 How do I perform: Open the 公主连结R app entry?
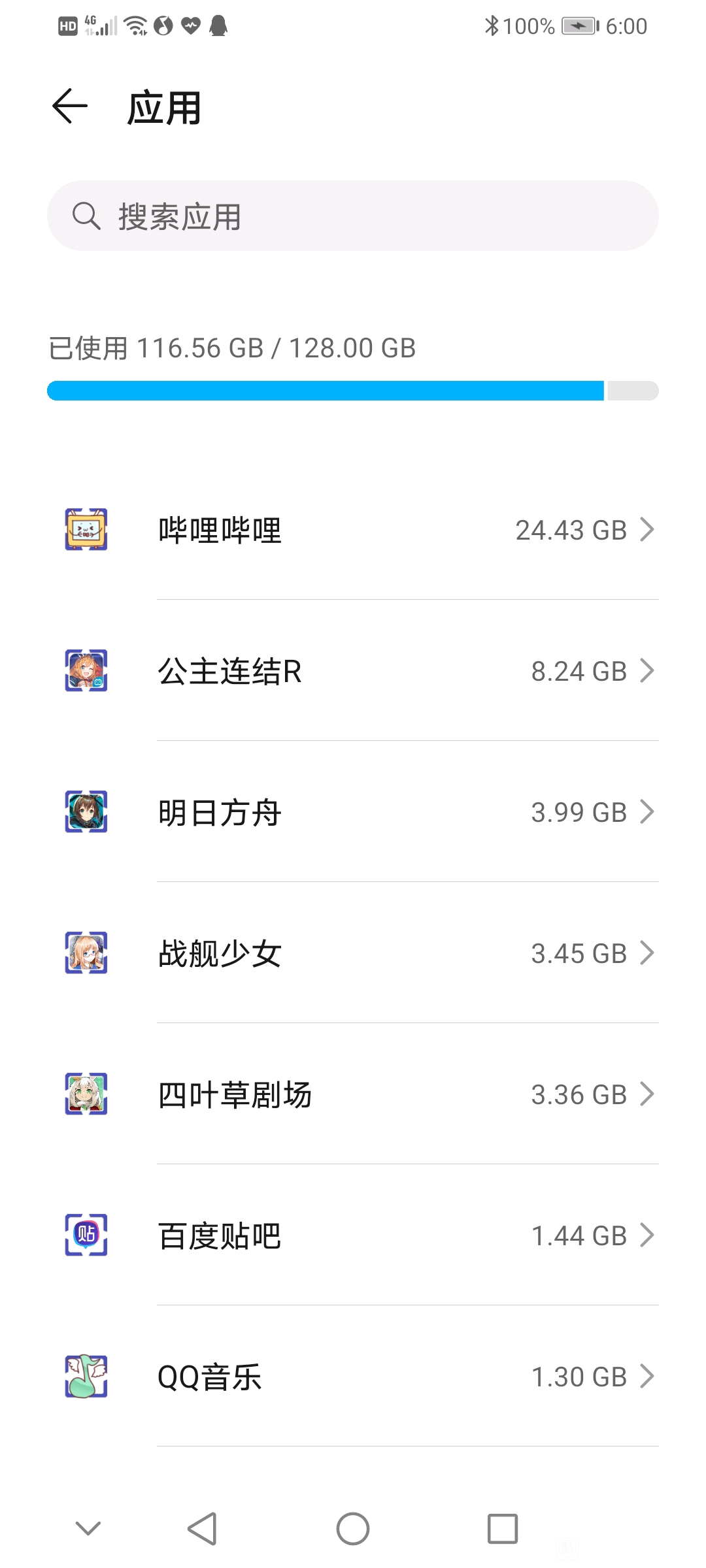pos(353,670)
